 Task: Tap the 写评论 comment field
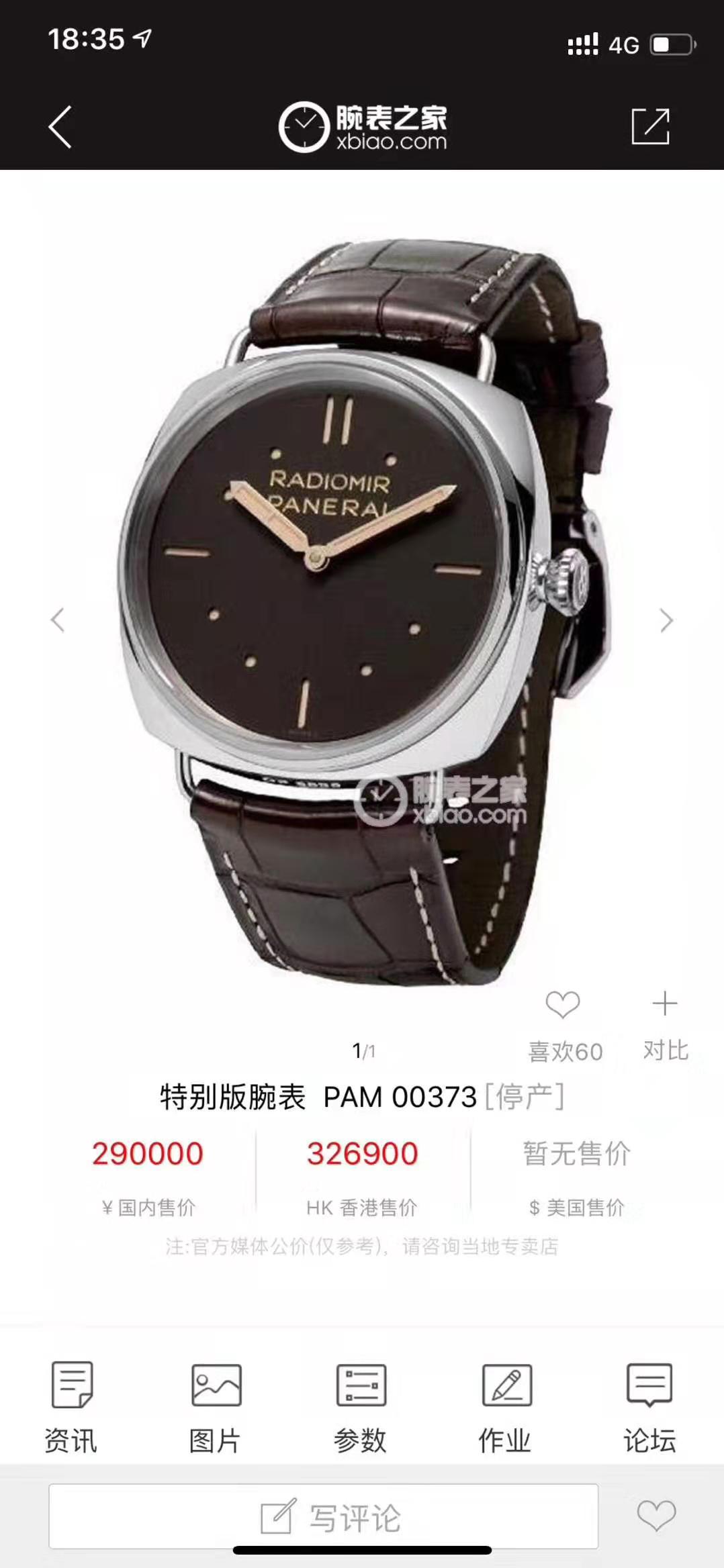click(323, 1516)
